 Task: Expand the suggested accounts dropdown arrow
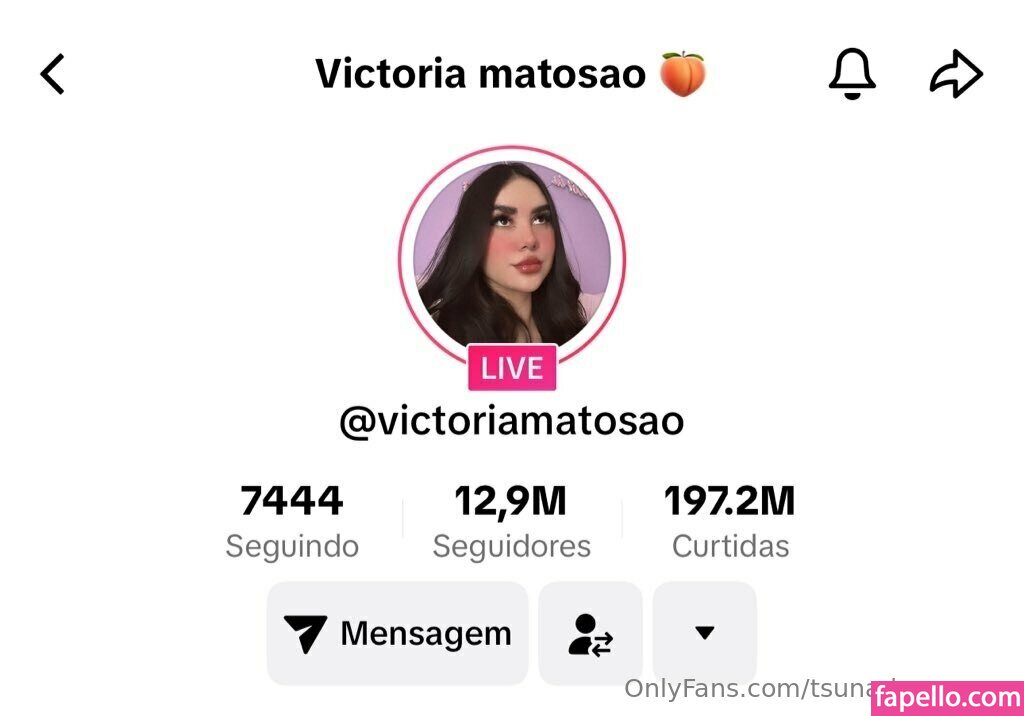(x=704, y=633)
